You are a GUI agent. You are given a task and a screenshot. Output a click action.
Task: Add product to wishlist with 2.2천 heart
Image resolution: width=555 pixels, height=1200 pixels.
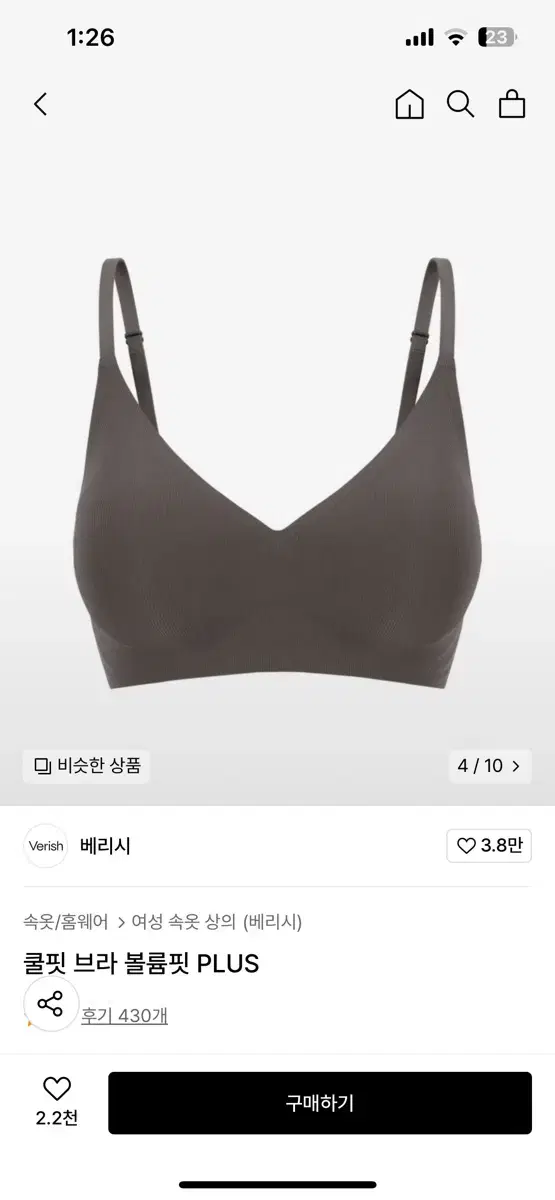coord(57,1102)
